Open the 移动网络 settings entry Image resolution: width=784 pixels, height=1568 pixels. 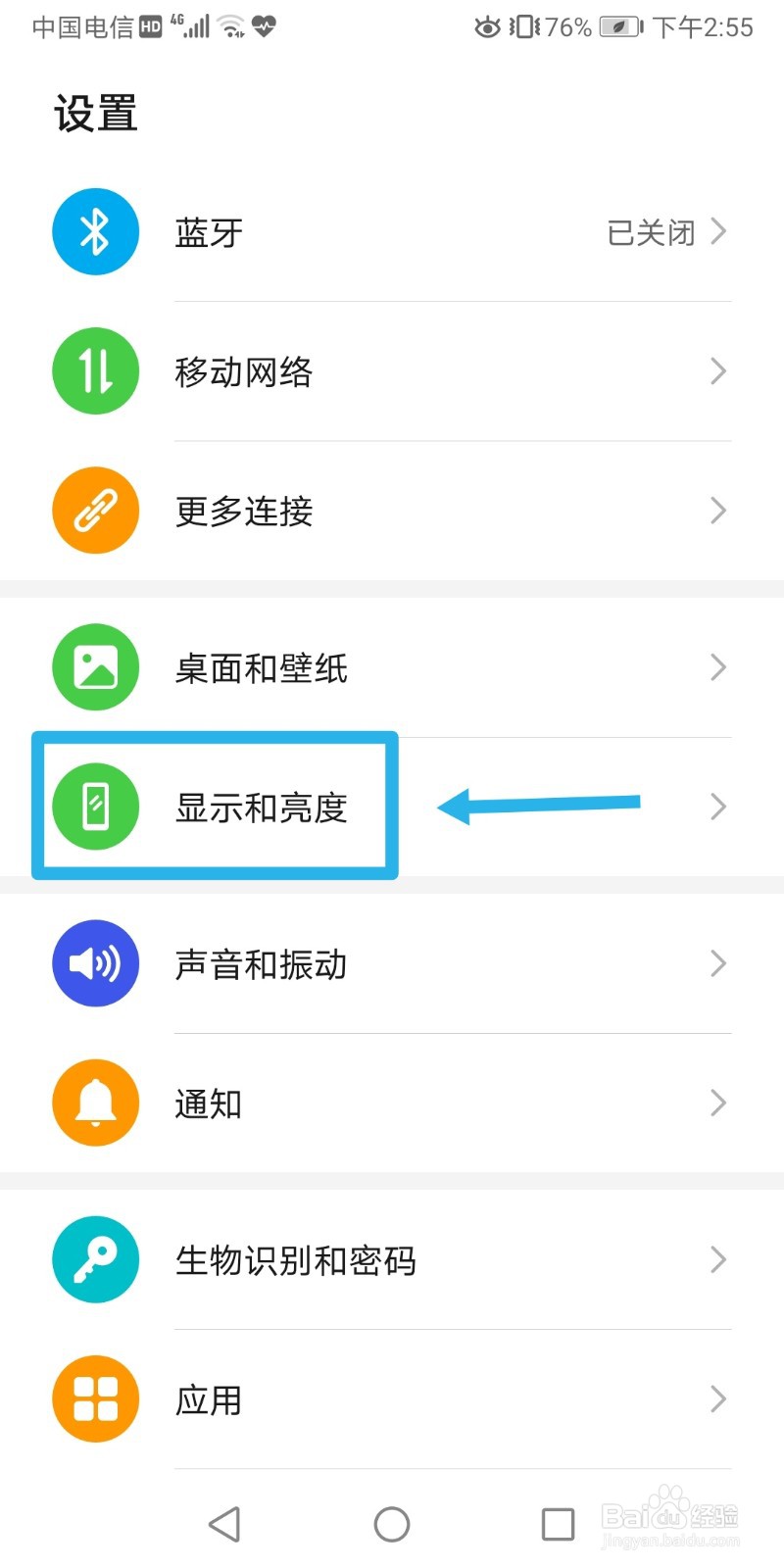click(x=243, y=370)
